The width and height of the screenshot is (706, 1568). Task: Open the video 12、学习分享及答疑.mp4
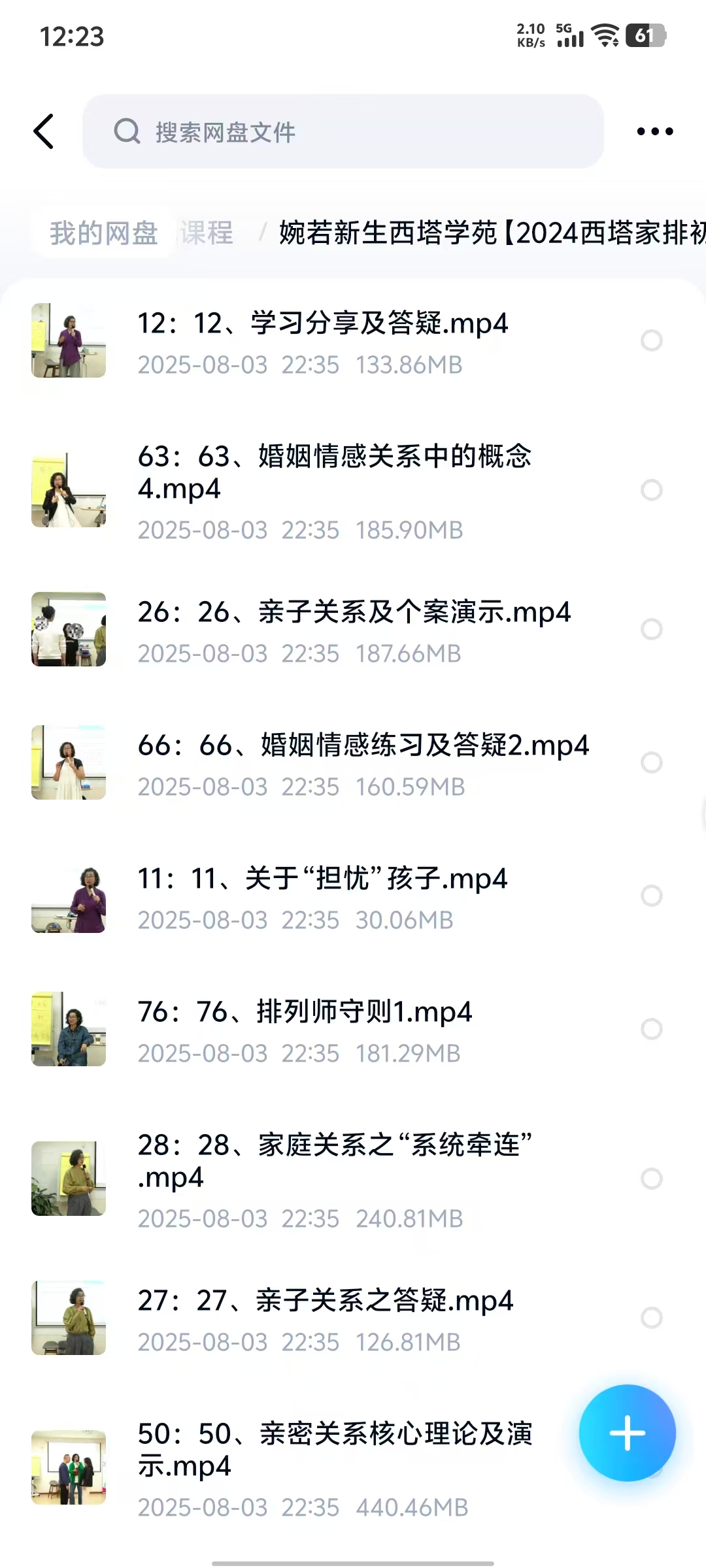pyautogui.click(x=322, y=324)
